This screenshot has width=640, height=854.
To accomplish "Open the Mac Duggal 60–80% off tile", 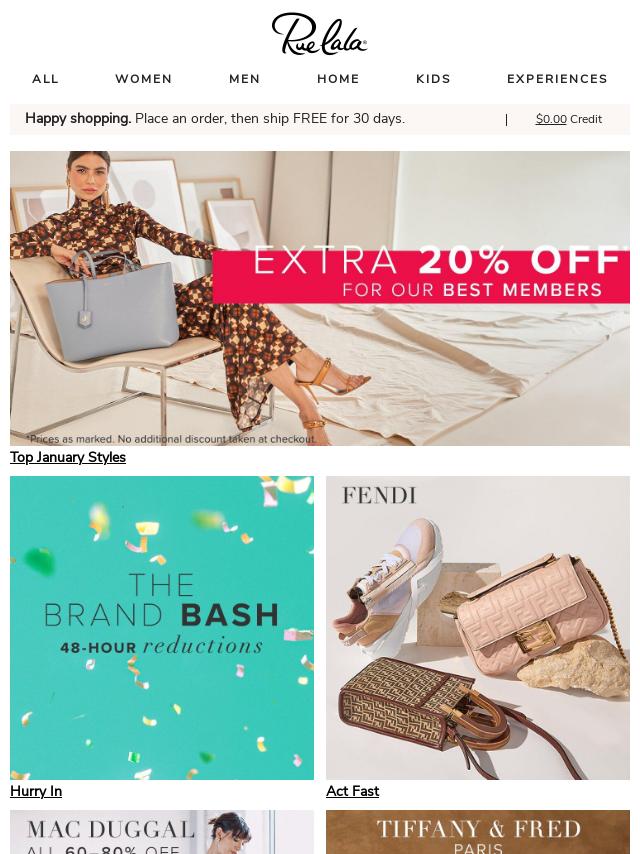I will tap(162, 832).
